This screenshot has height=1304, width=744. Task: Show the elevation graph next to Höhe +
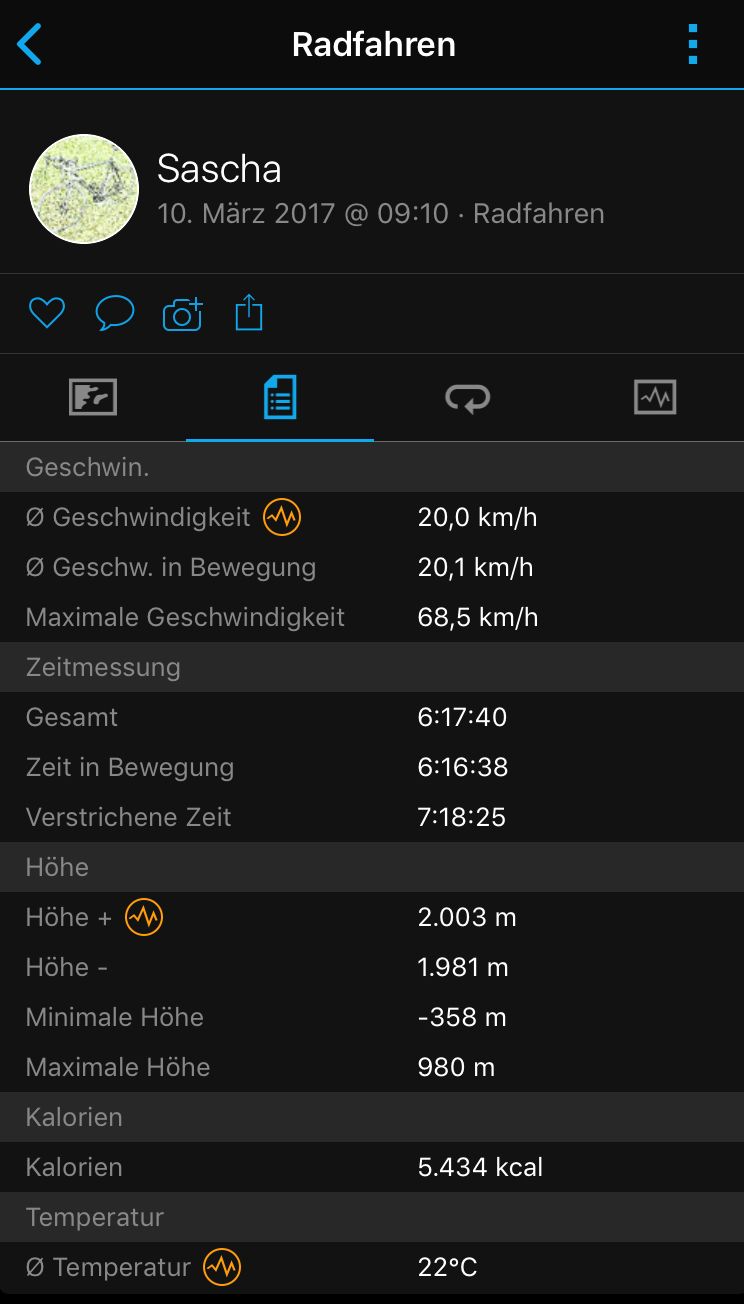pyautogui.click(x=144, y=917)
